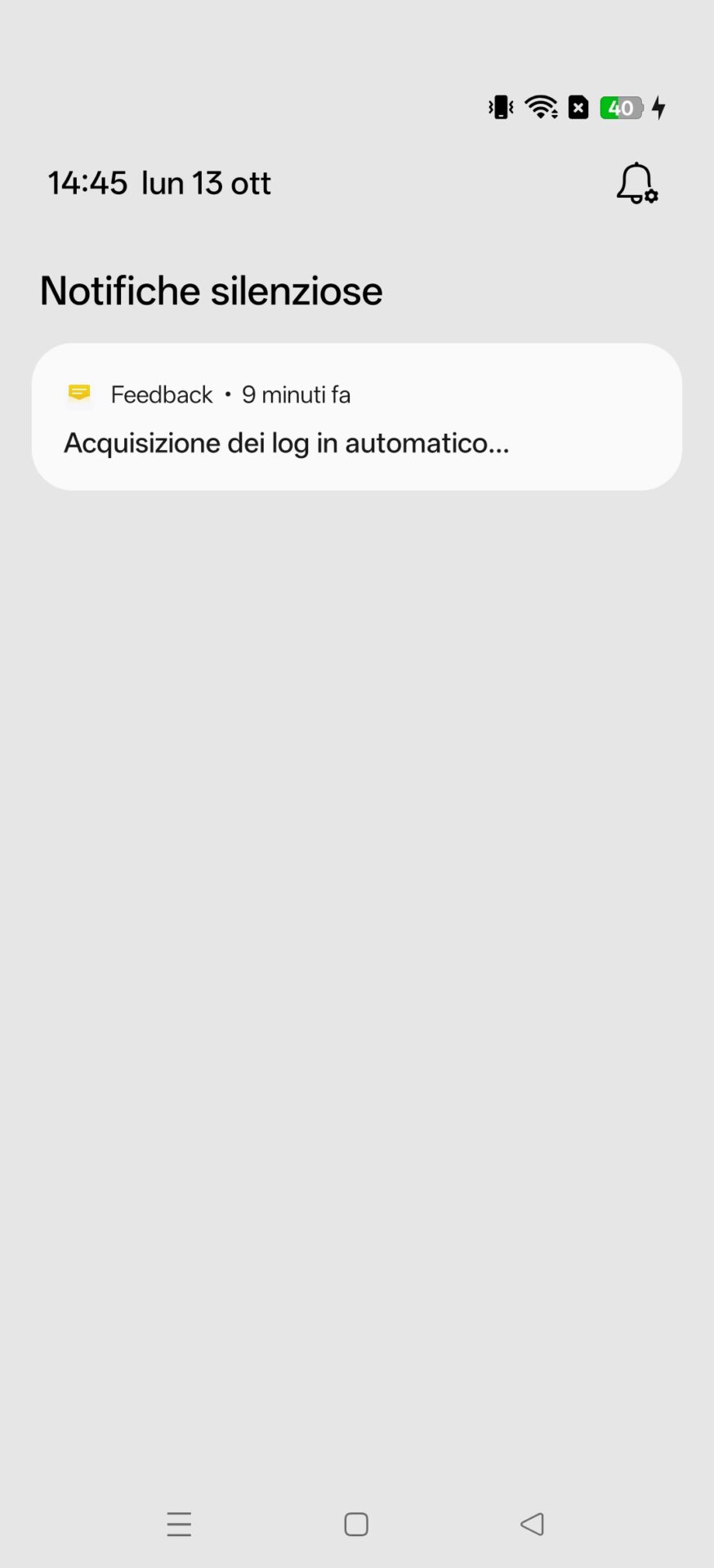Tap the back navigation button
The image size is (714, 1568).
tap(533, 1524)
